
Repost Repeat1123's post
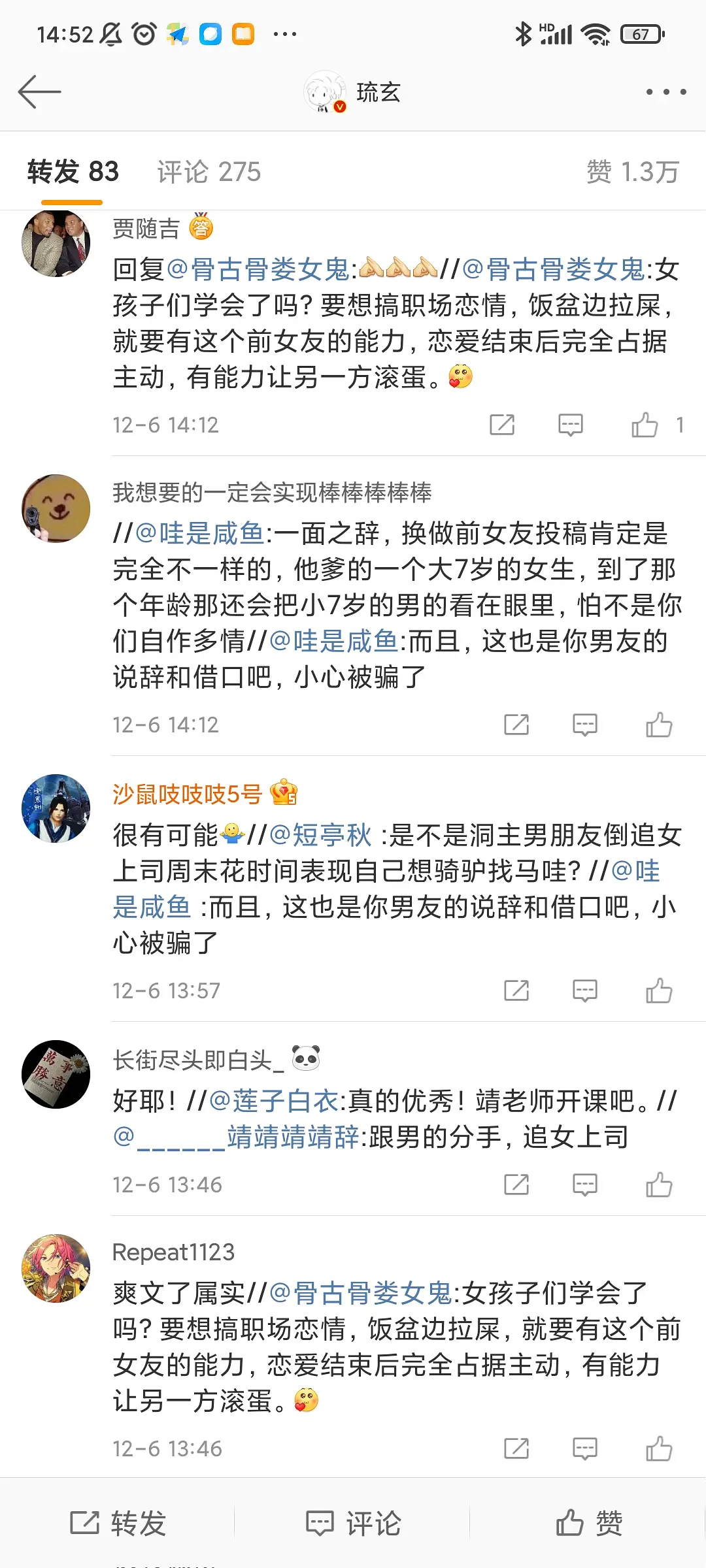516,1448
